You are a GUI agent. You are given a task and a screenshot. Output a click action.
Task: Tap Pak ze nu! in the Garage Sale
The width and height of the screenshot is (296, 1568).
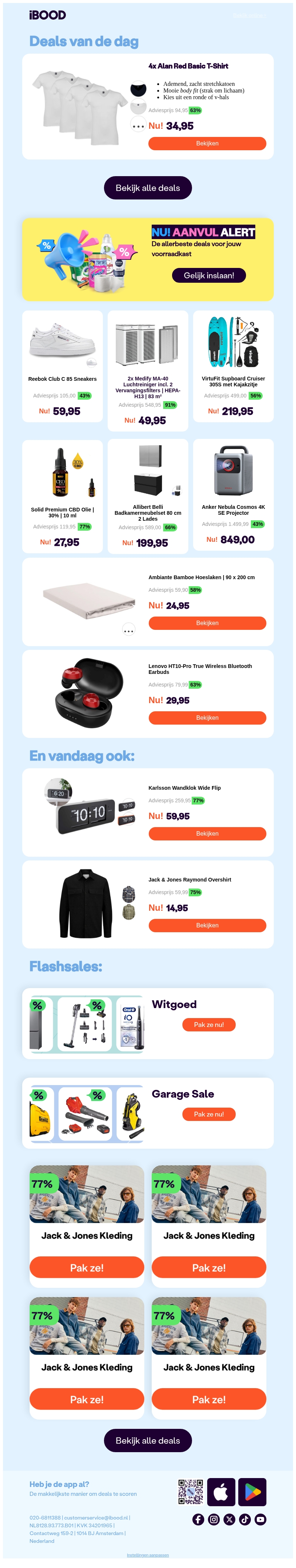point(209,1115)
